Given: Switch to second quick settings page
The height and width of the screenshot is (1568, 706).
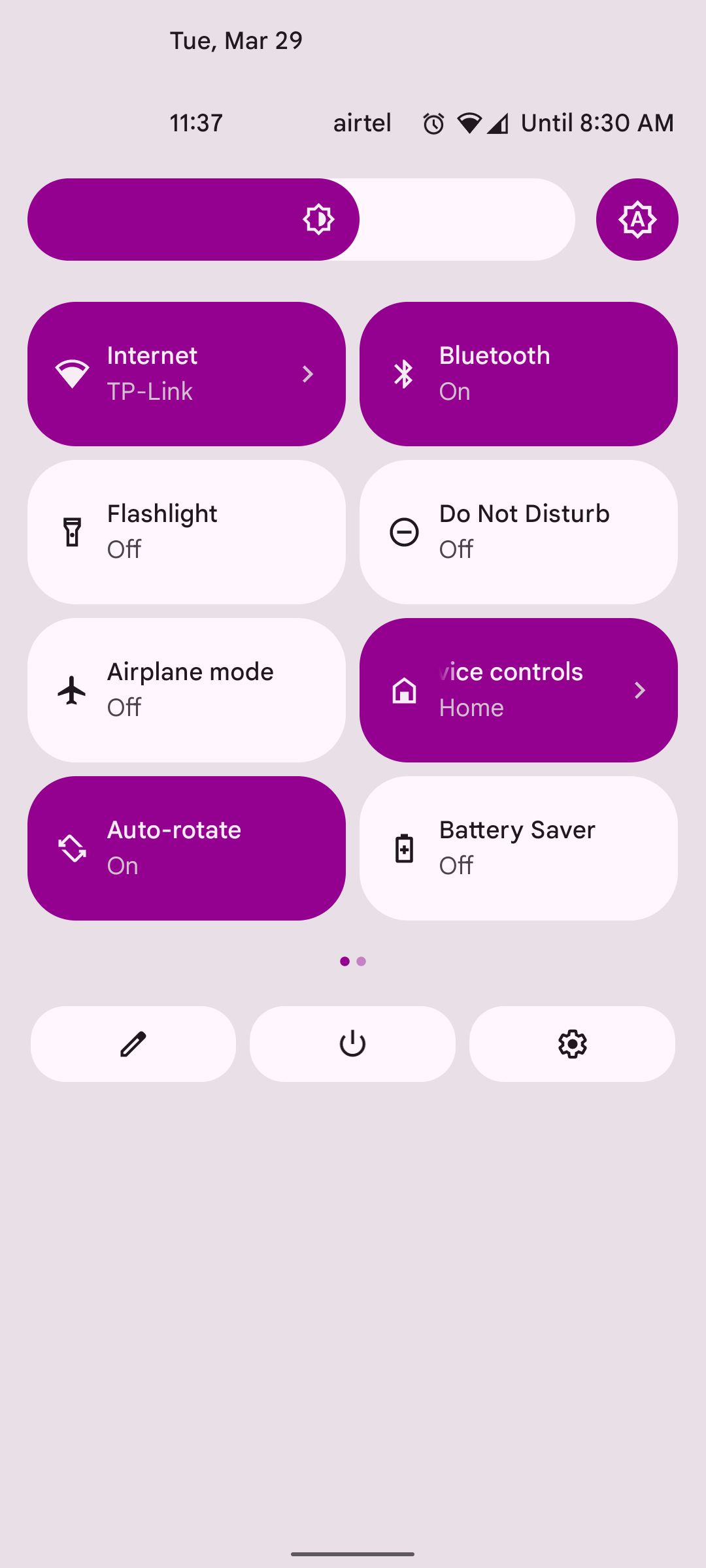Looking at the screenshot, I should point(362,961).
